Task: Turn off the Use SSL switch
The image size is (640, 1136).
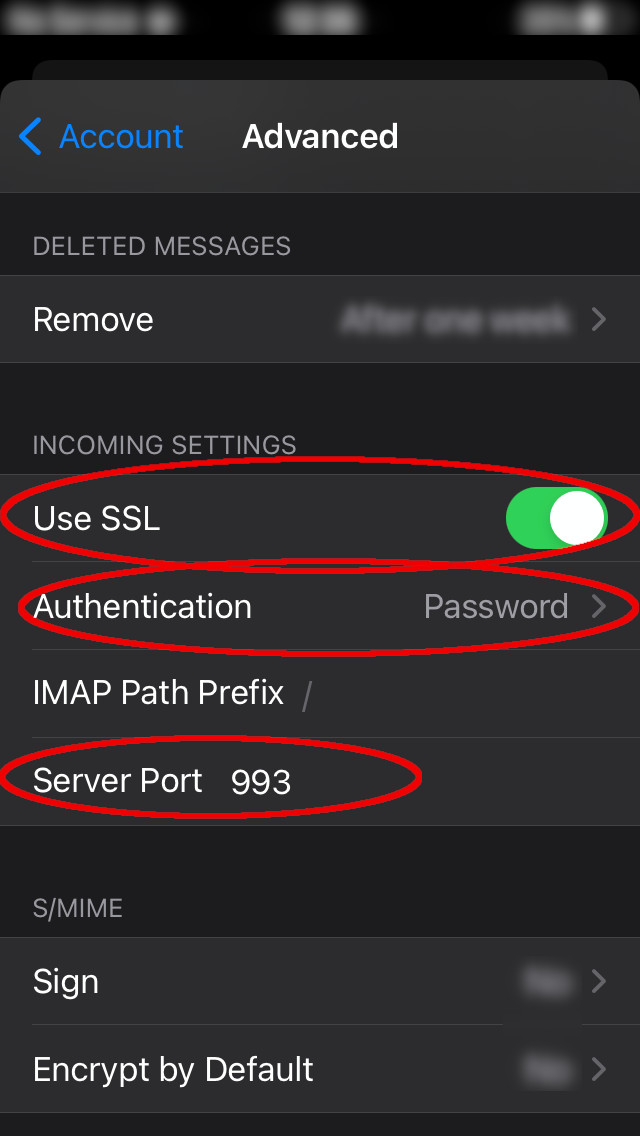Action: coord(556,518)
